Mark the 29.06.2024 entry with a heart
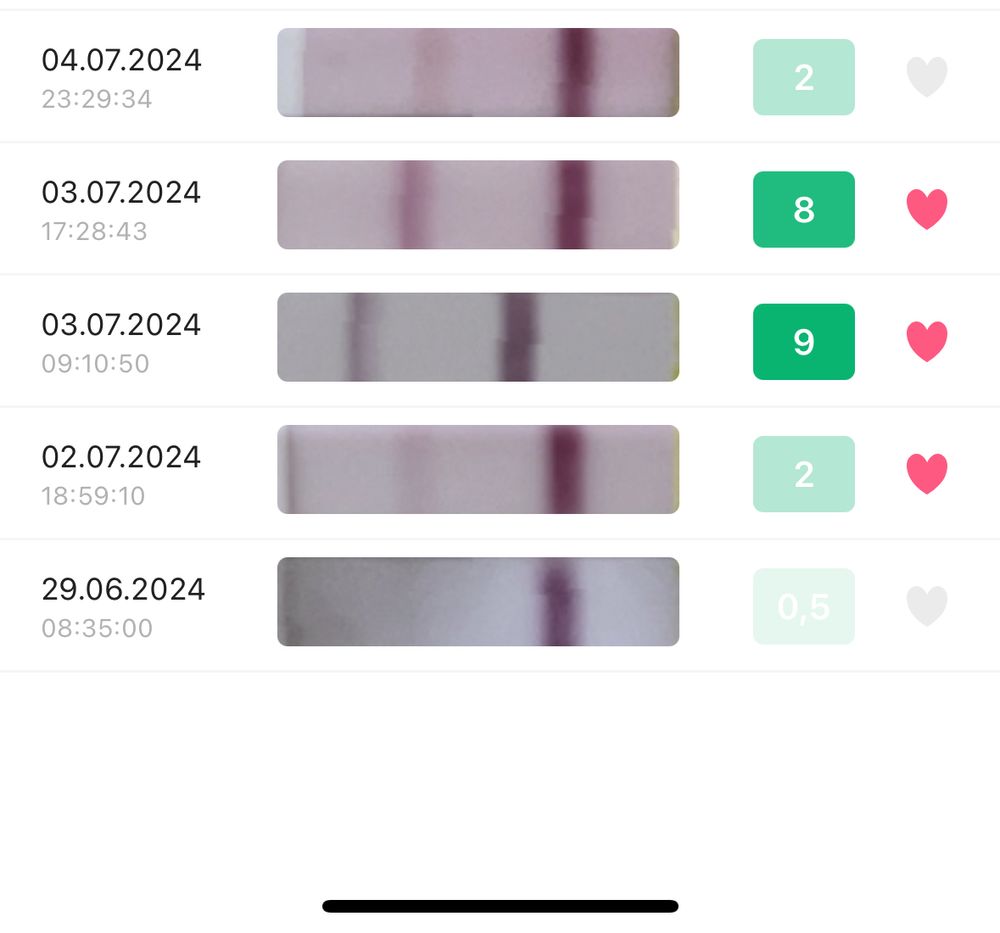The image size is (1000, 933). coord(926,606)
